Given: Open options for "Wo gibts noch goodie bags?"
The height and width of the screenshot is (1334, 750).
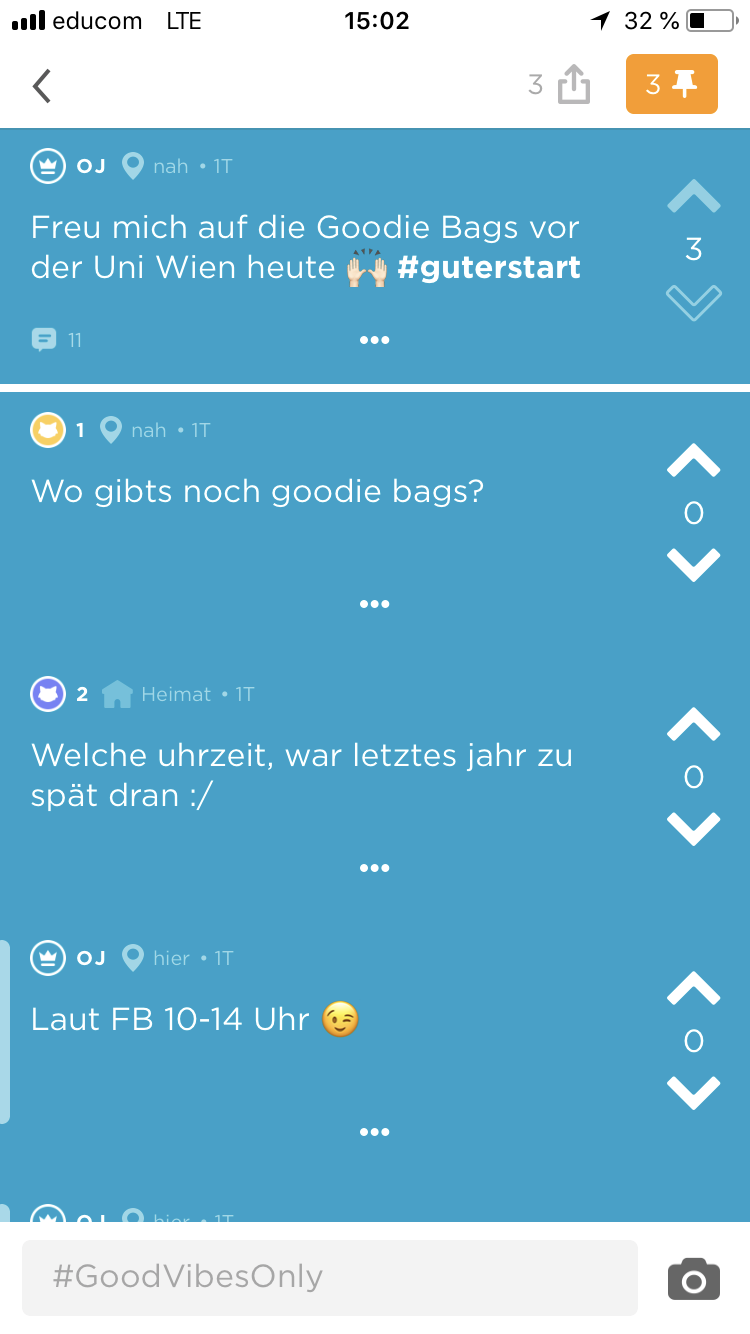Looking at the screenshot, I should pyautogui.click(x=374, y=604).
